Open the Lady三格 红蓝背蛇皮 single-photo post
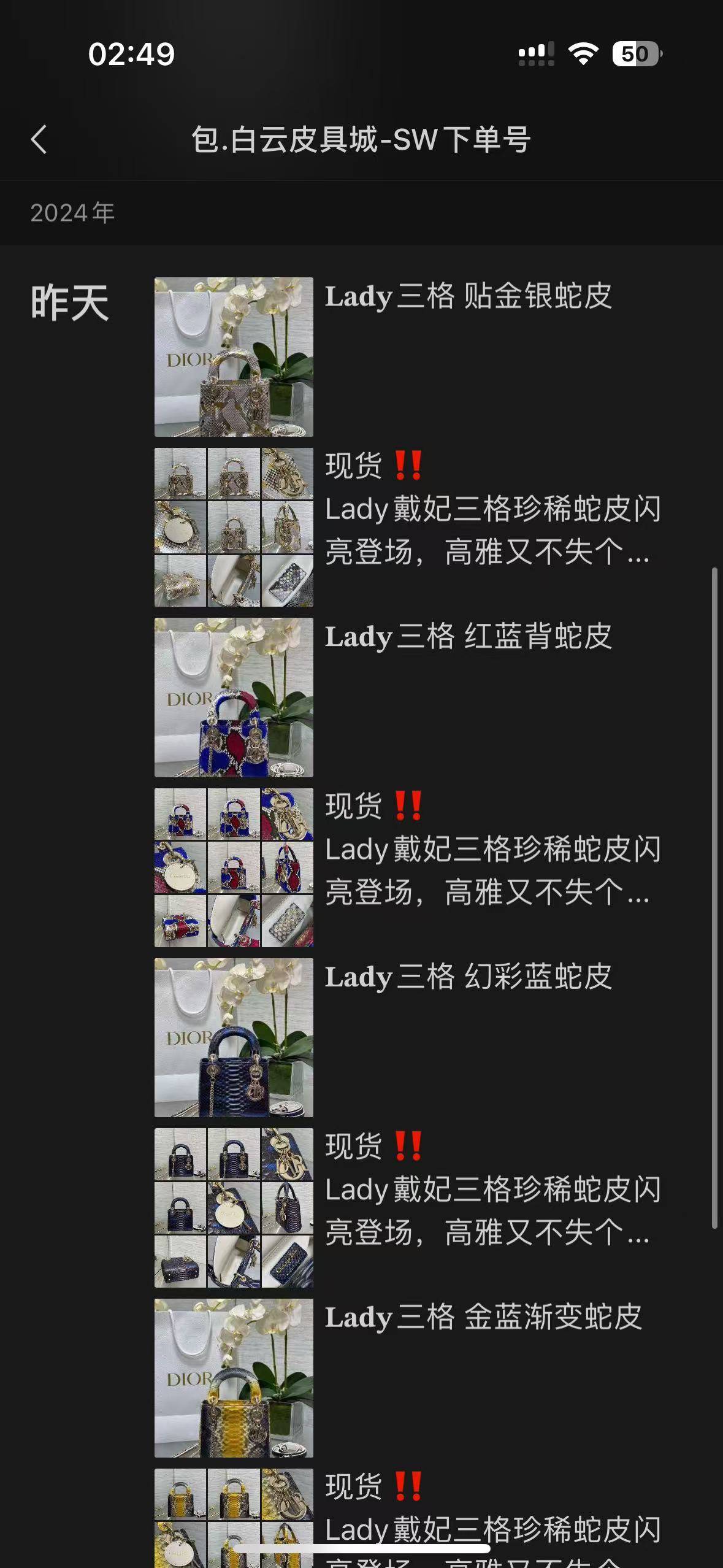The width and height of the screenshot is (723, 1568). point(234,698)
